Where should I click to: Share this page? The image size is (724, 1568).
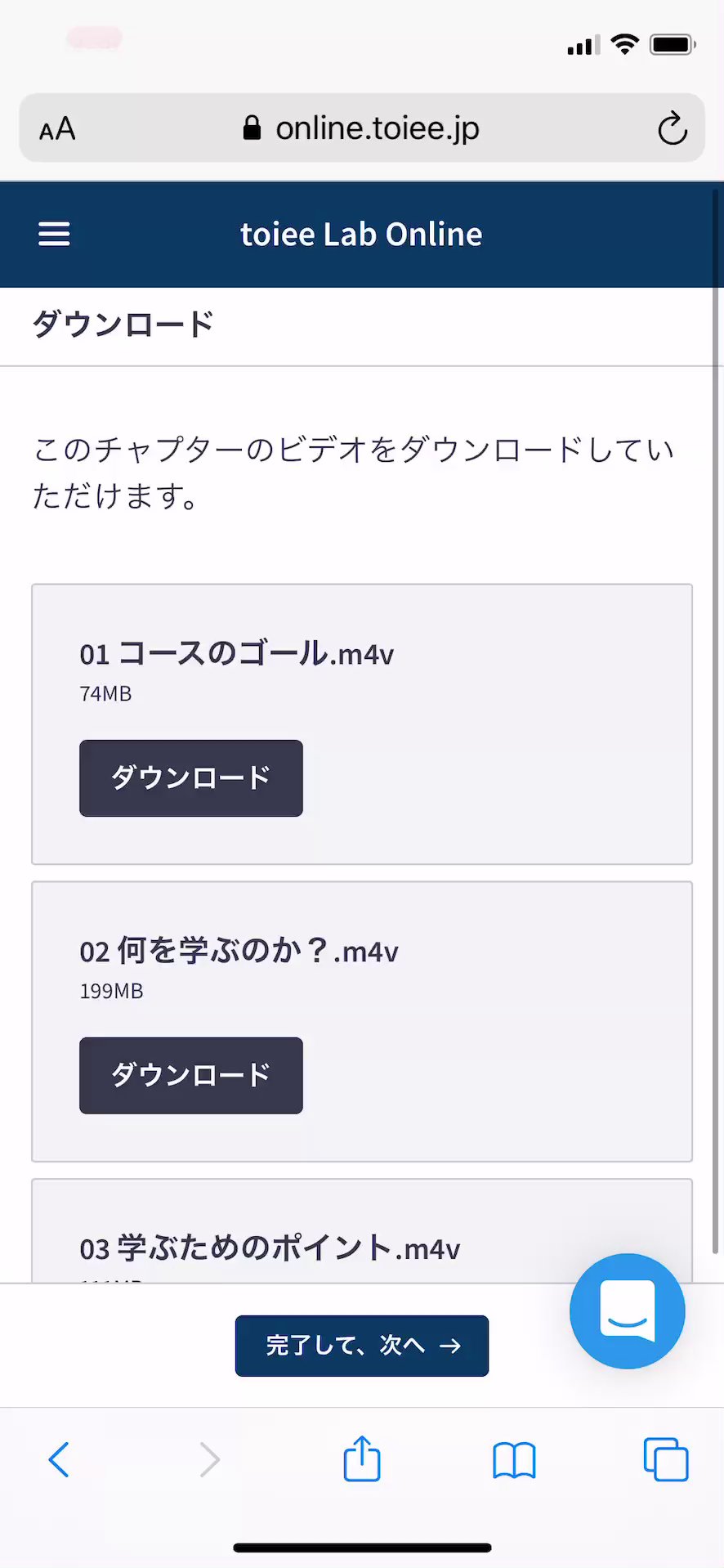[x=362, y=1459]
